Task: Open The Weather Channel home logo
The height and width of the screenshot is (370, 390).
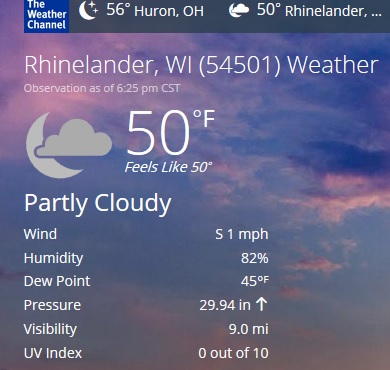Action: point(46,16)
